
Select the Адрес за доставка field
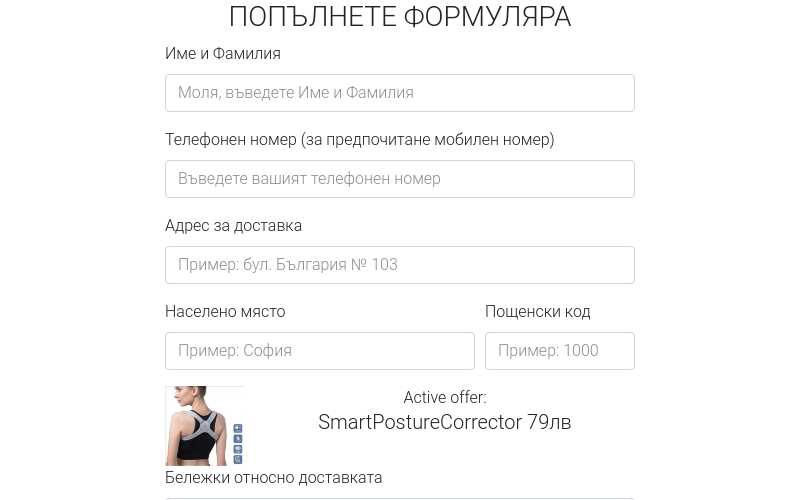399,265
